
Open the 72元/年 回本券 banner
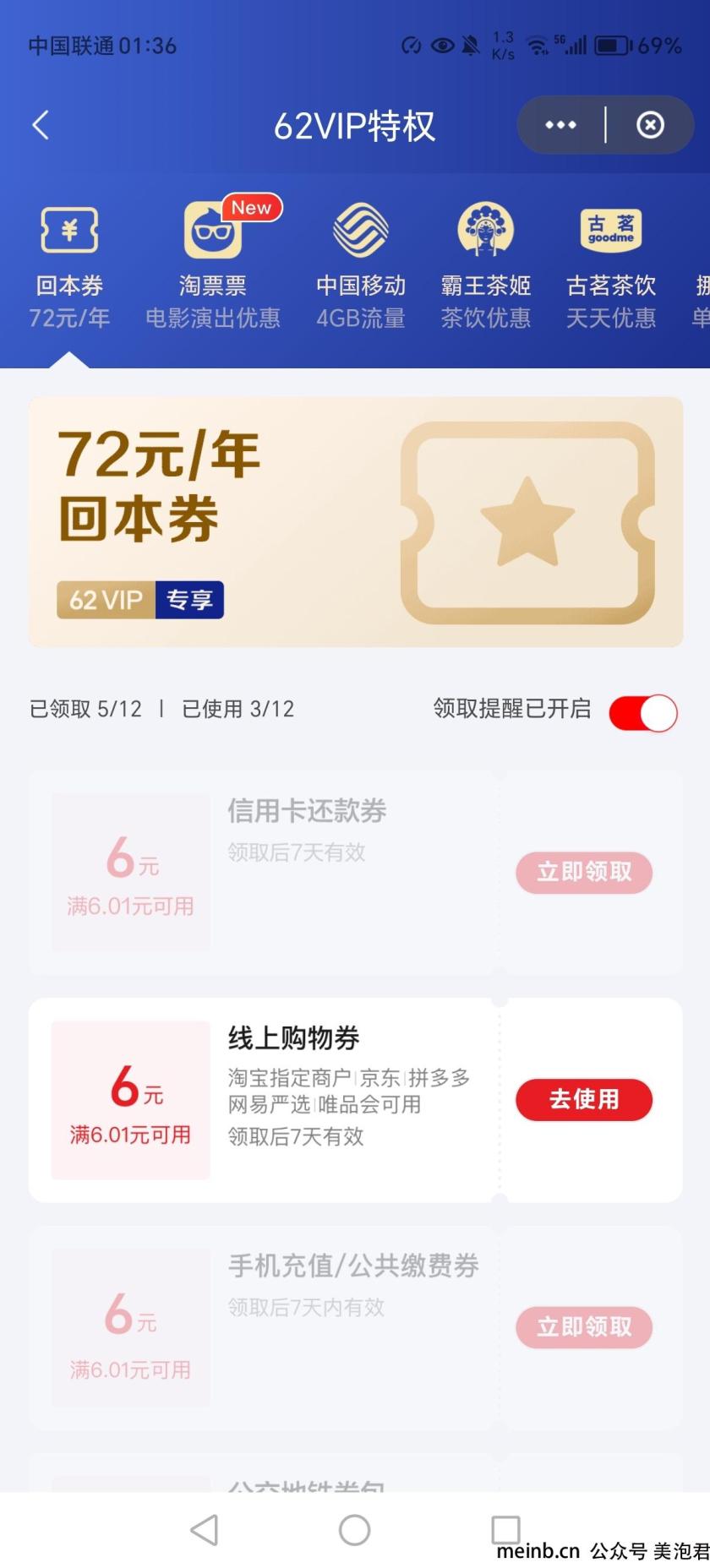pyautogui.click(x=355, y=522)
